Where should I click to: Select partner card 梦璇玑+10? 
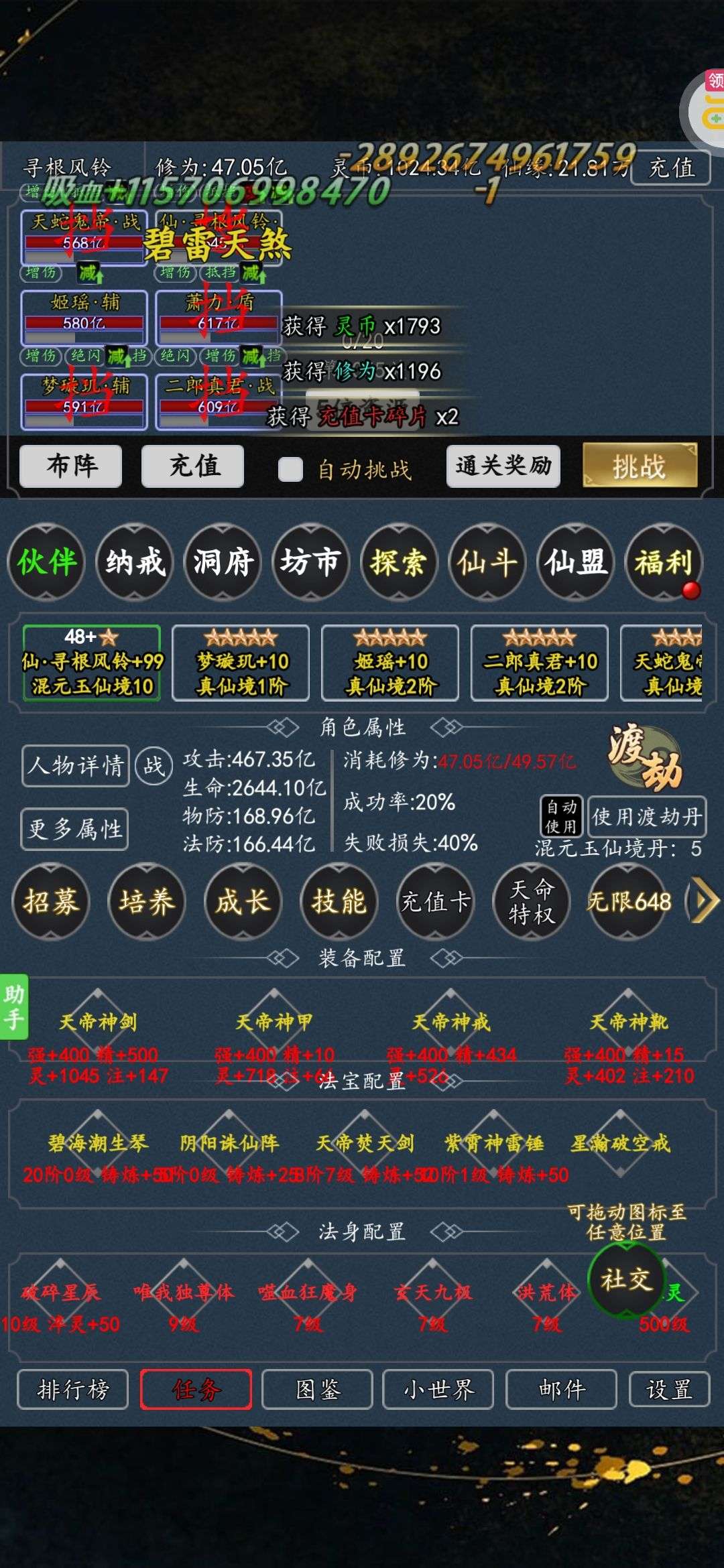click(241, 663)
